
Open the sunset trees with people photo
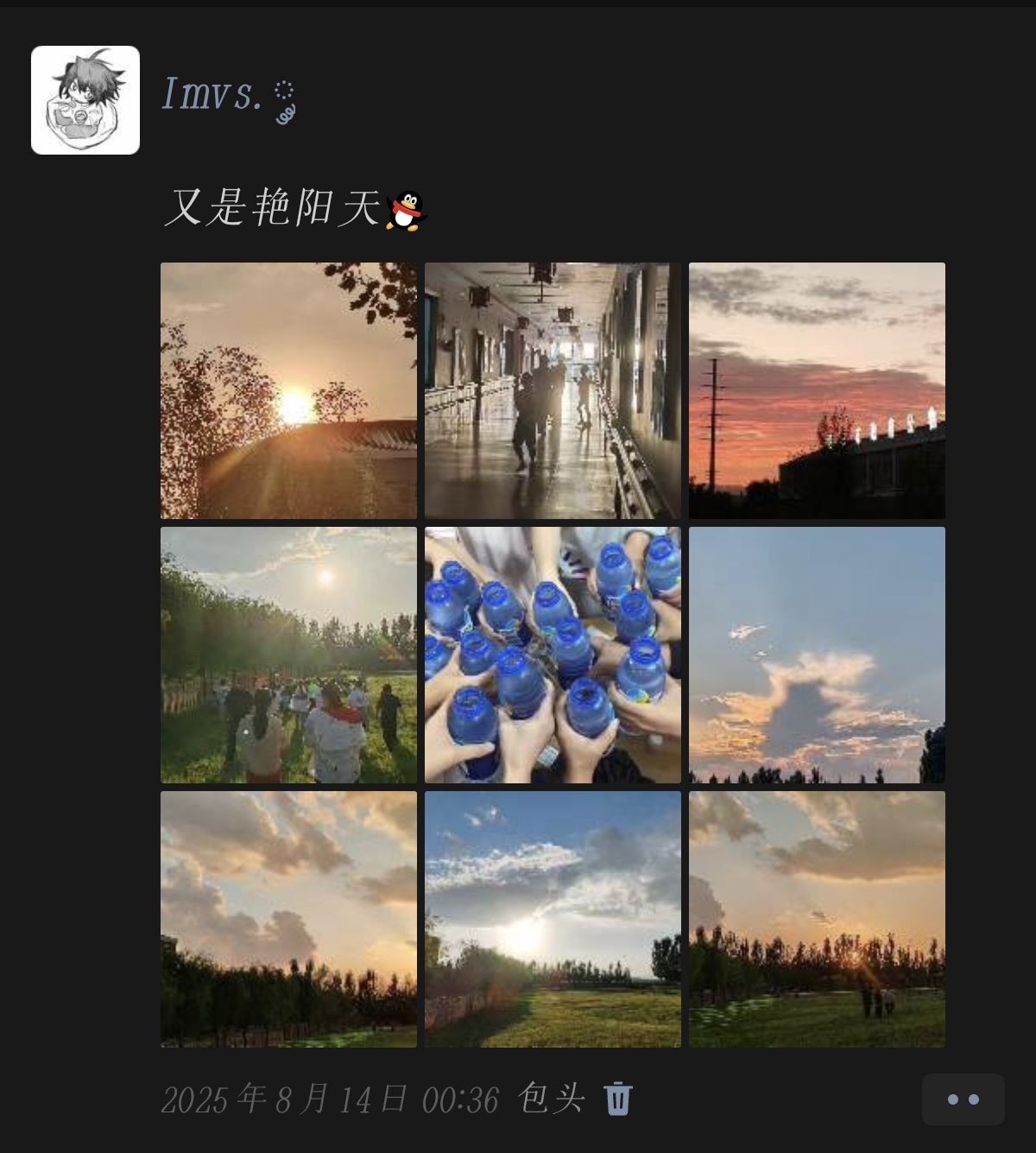coord(817,919)
